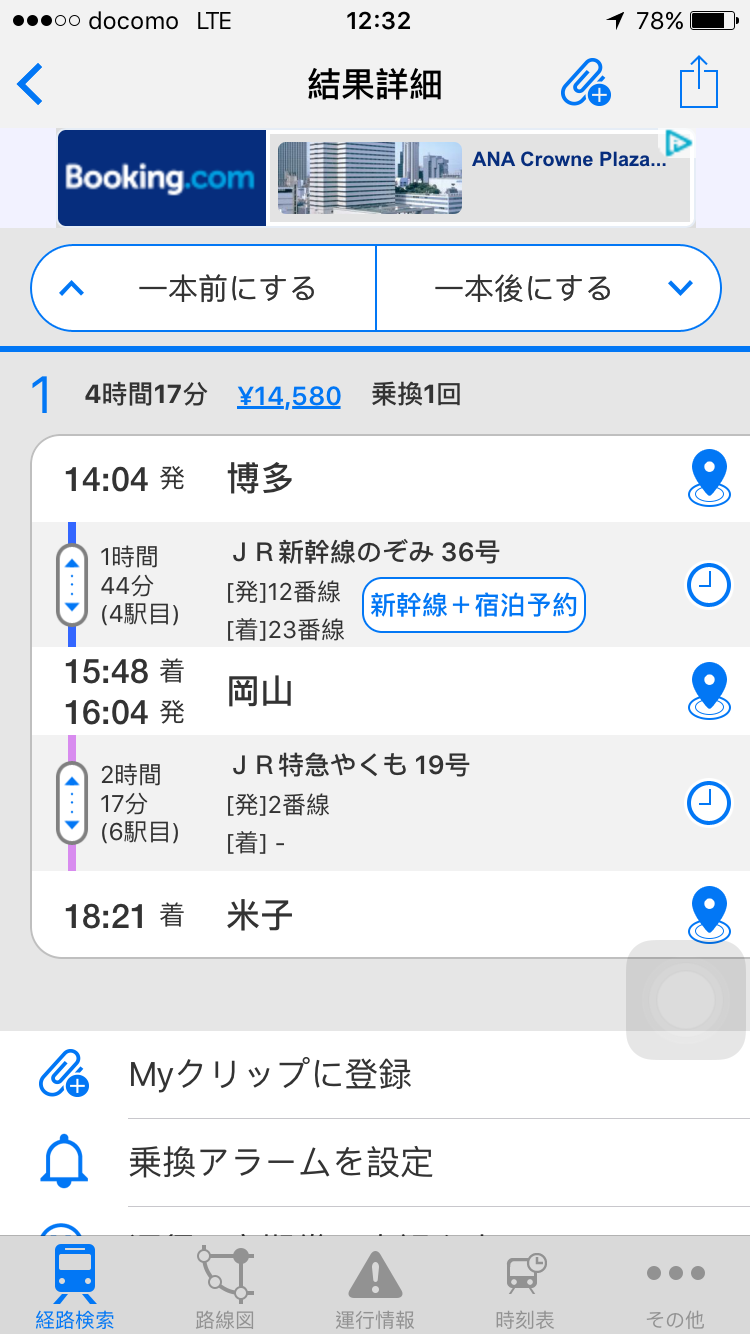
Task: Show map location for 博多 station
Action: point(709,478)
